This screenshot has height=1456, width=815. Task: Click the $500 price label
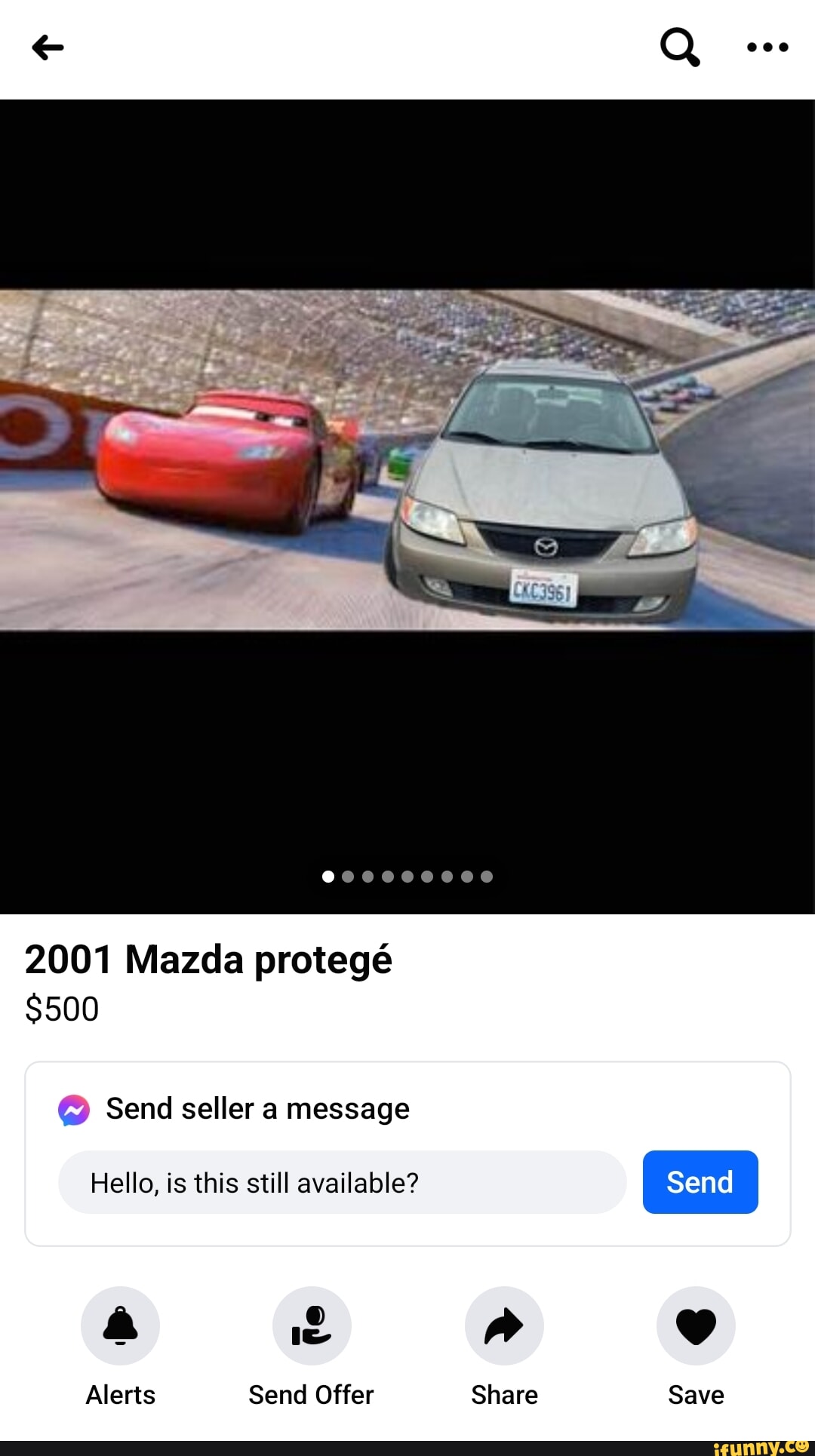click(x=62, y=1009)
